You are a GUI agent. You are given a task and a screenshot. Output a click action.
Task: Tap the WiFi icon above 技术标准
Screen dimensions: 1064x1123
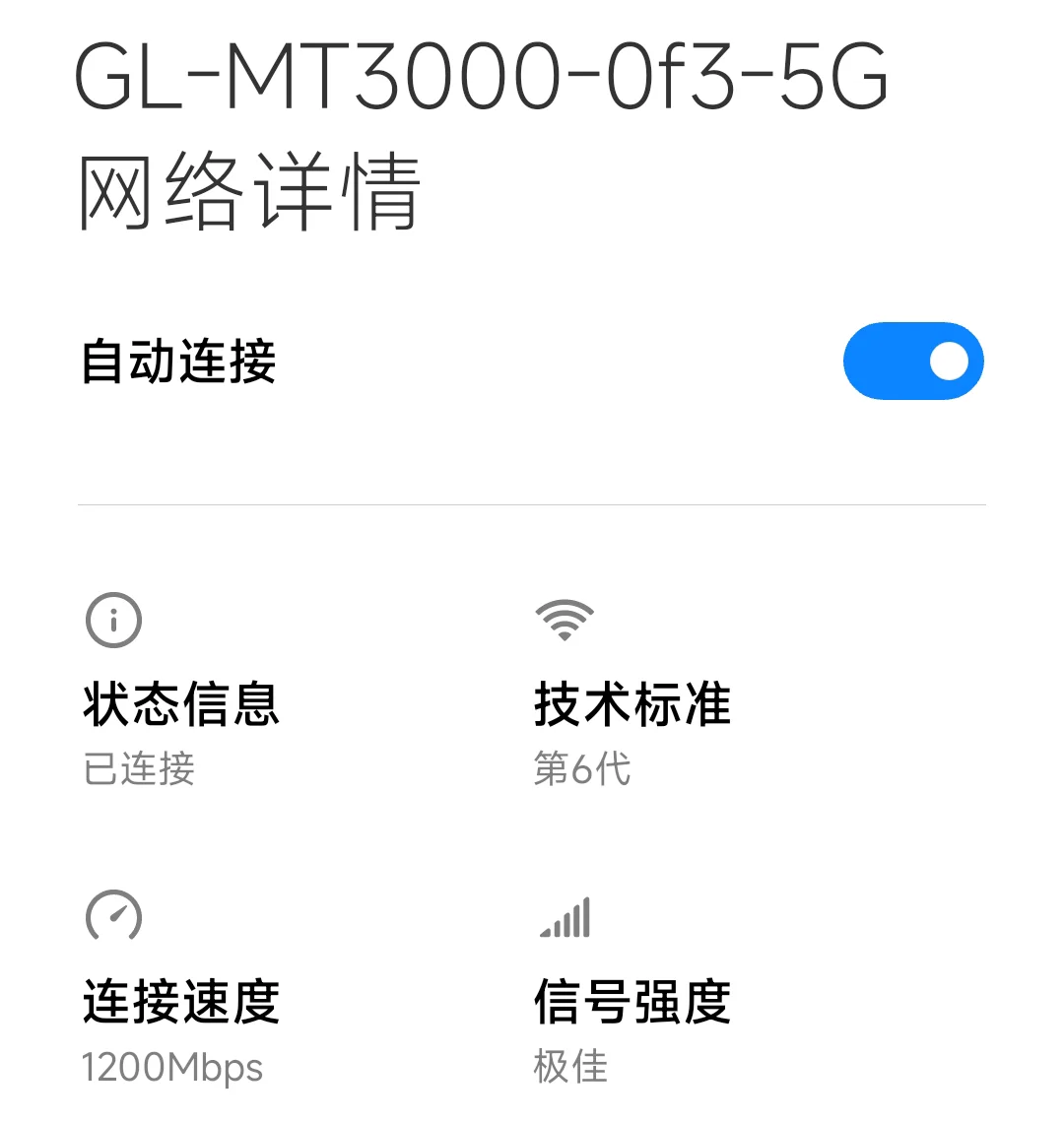563,619
